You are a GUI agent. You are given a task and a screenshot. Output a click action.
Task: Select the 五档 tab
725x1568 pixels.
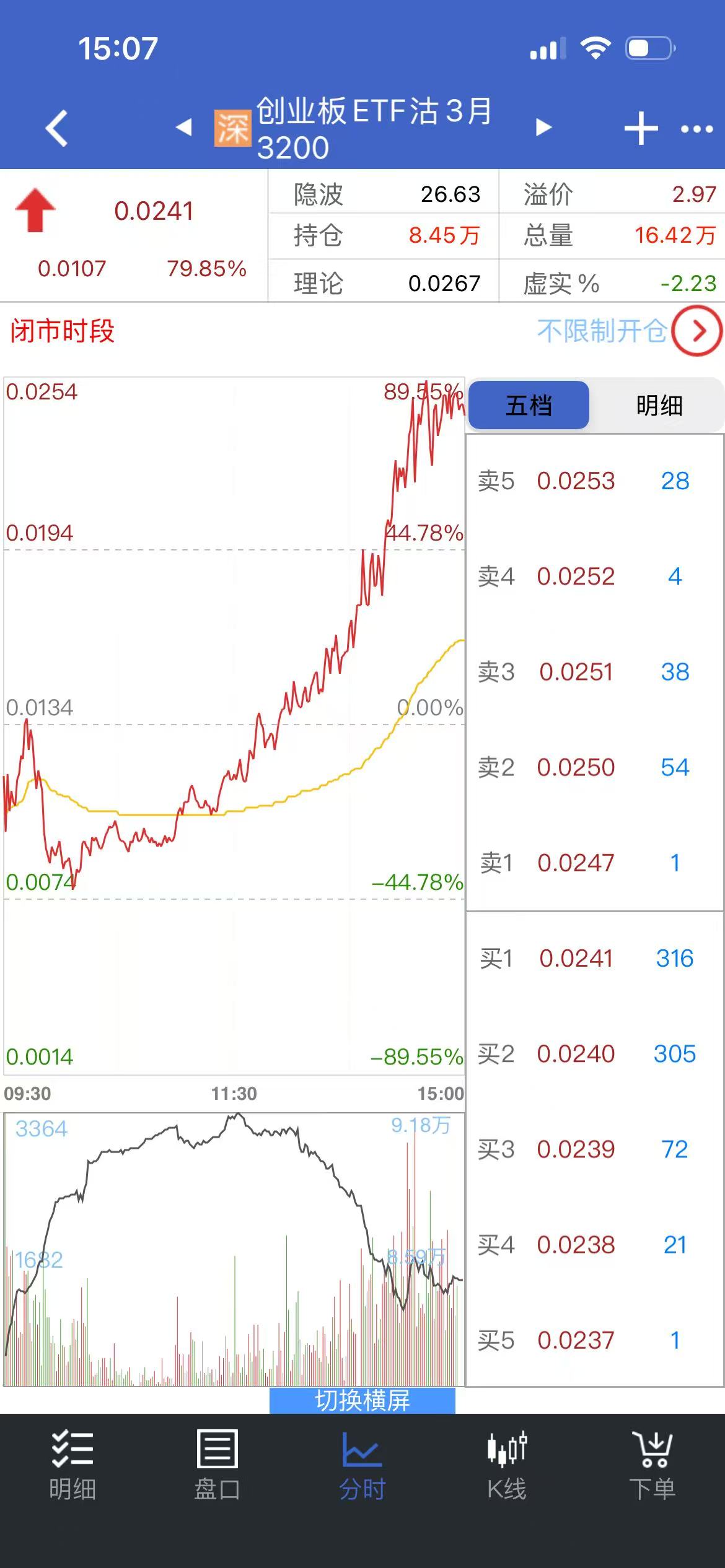point(529,406)
